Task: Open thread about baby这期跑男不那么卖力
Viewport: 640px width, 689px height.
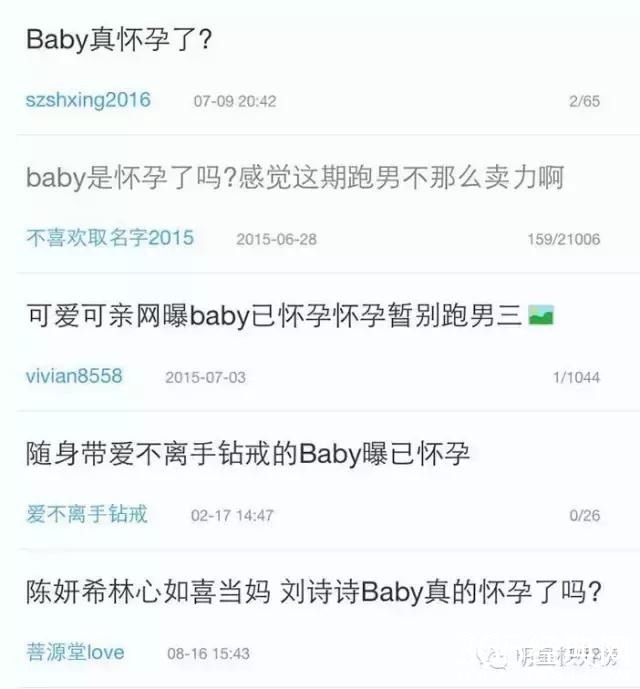Action: click(x=294, y=178)
